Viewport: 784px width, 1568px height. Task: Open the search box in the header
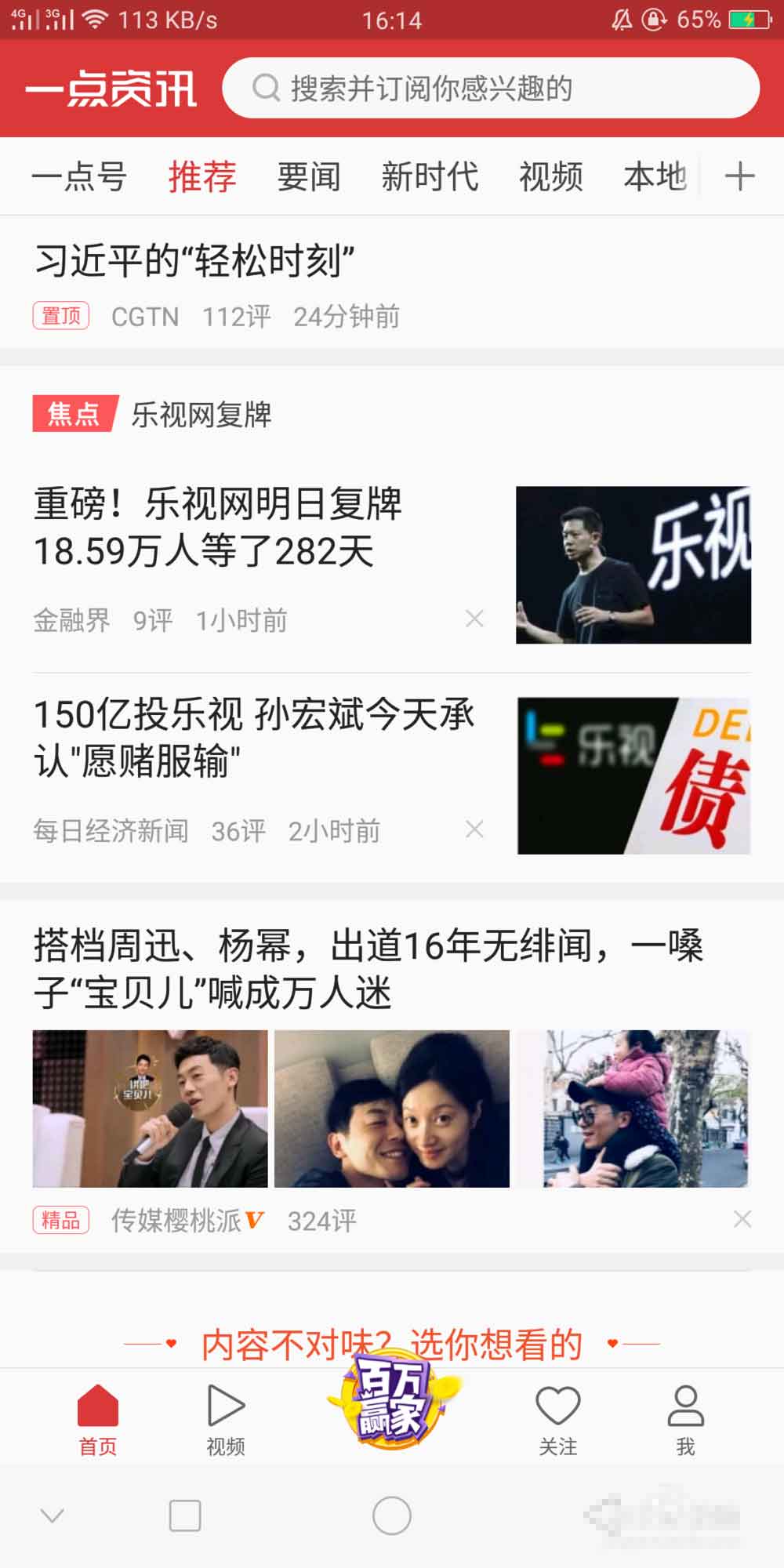coord(491,88)
